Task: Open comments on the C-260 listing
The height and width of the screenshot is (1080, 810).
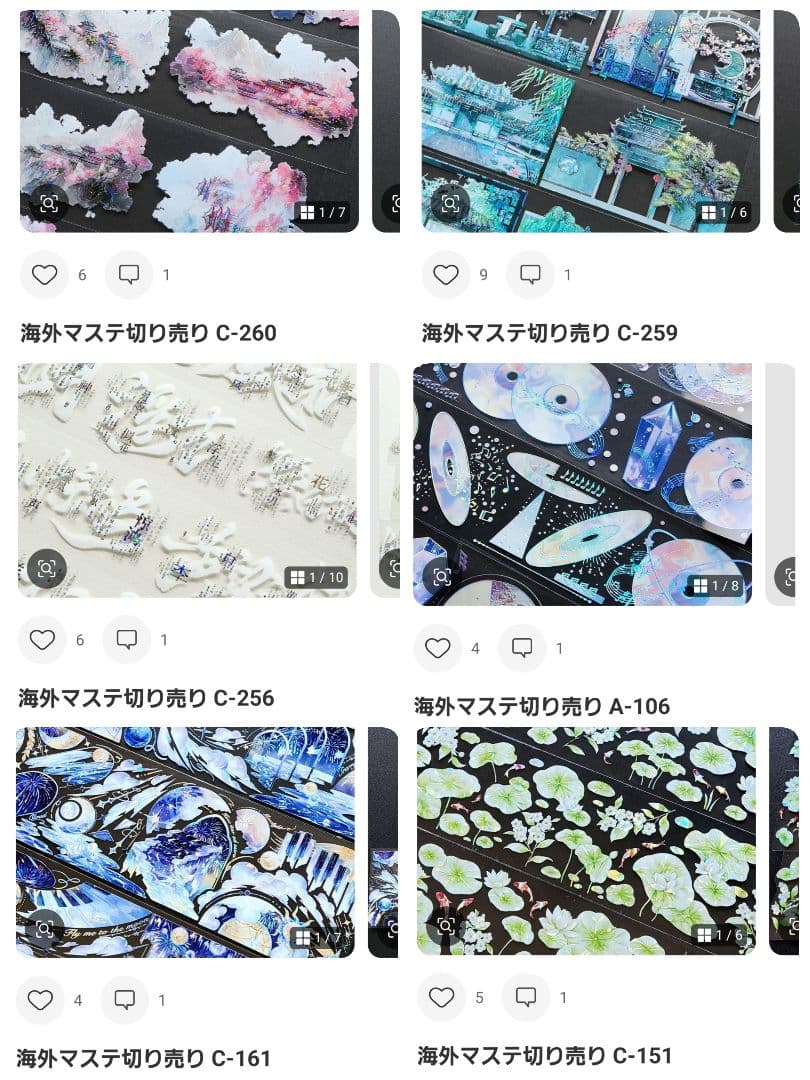Action: pyautogui.click(x=129, y=275)
